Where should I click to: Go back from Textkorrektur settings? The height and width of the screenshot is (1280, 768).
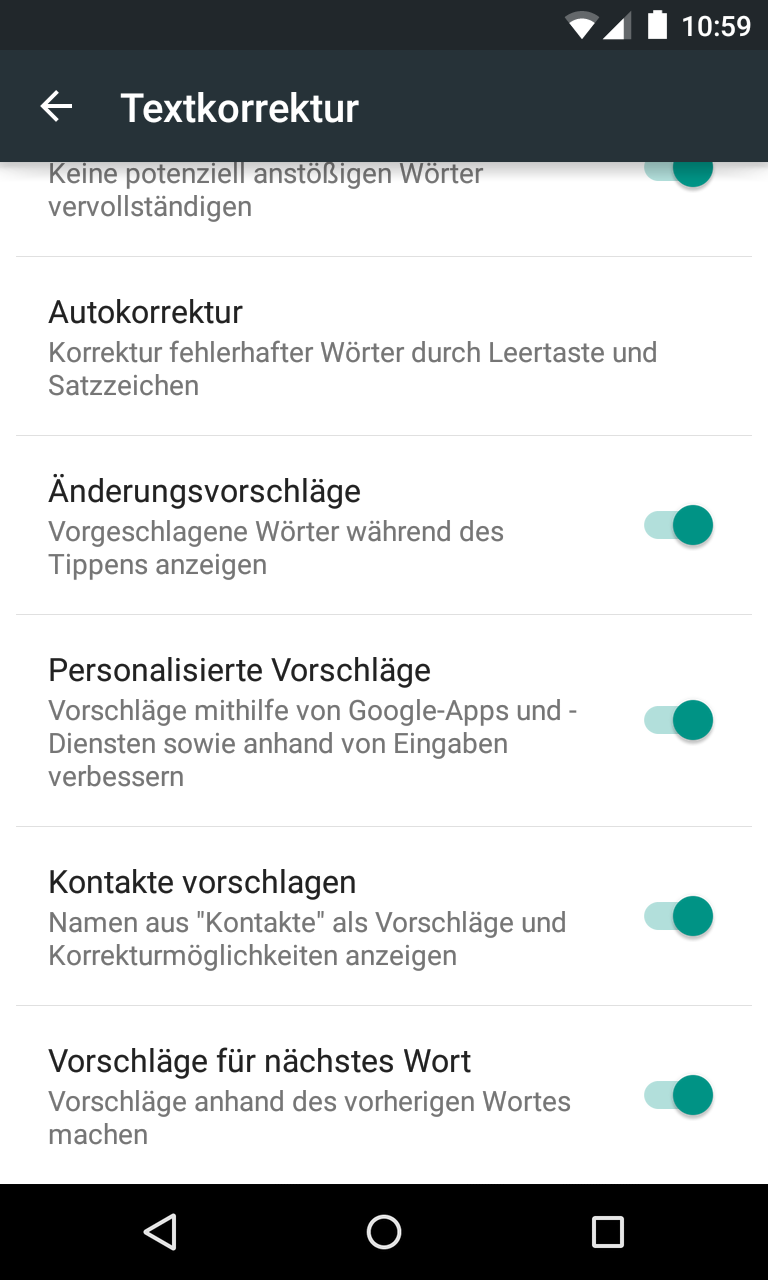[57, 107]
